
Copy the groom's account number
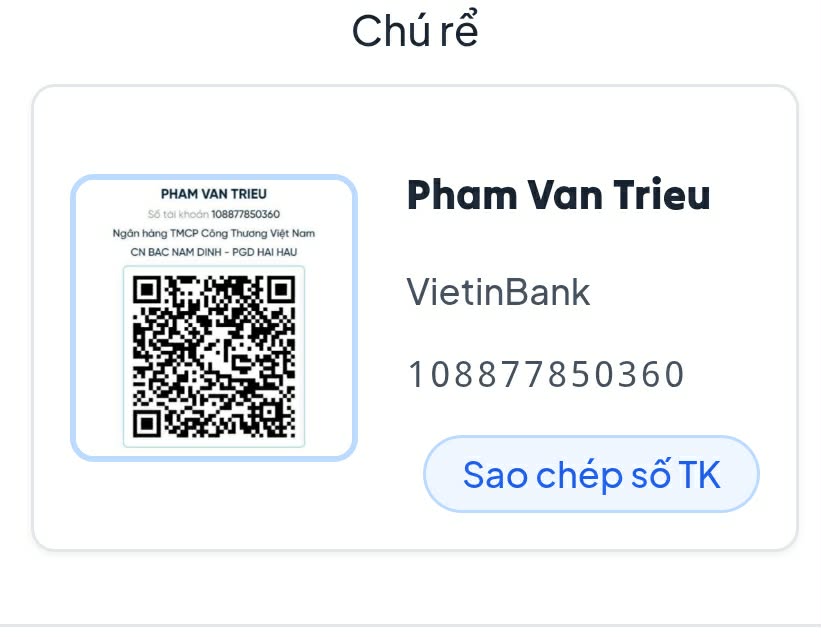point(591,475)
